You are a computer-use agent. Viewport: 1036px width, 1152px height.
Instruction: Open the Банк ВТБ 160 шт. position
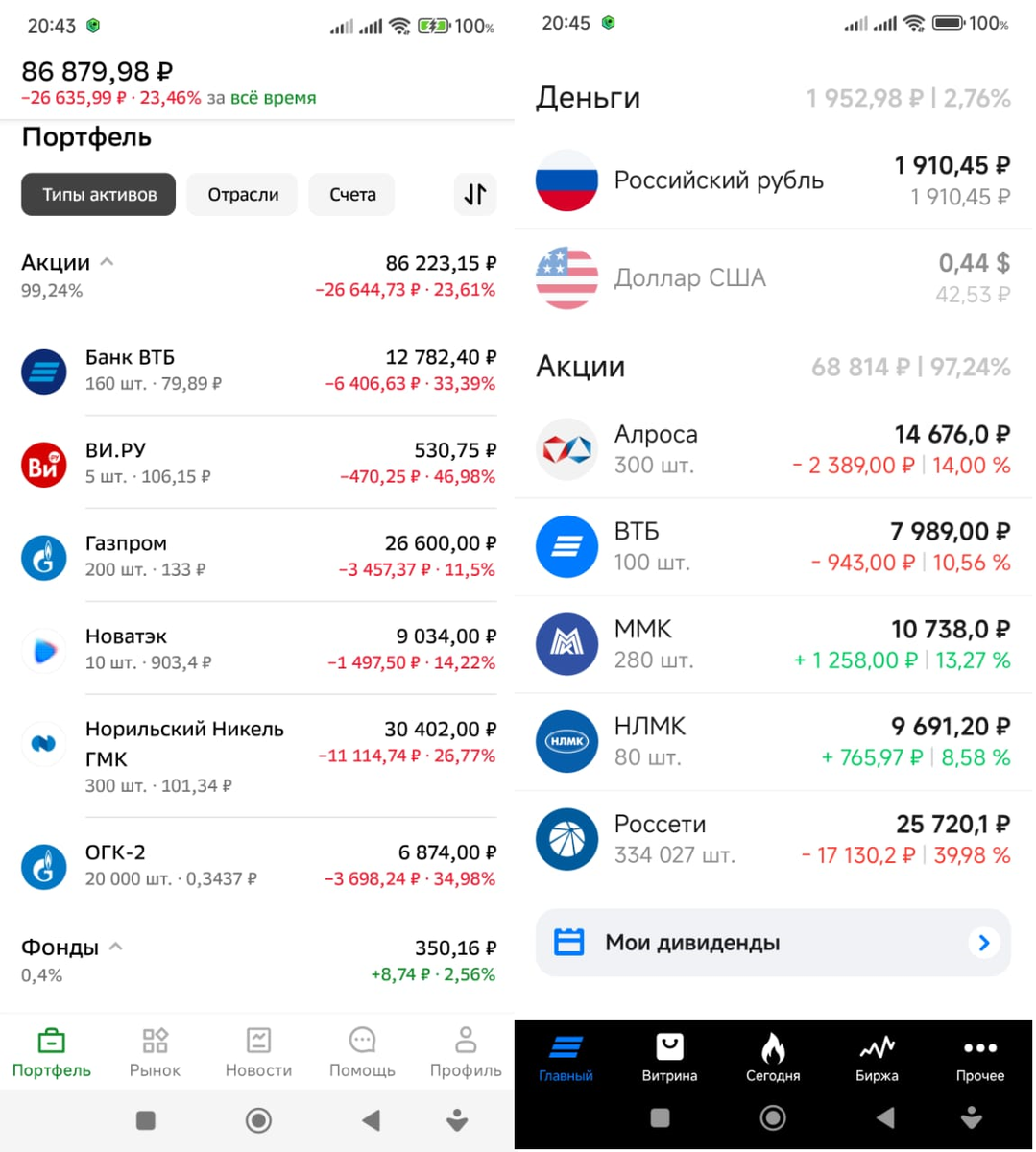pos(257,371)
